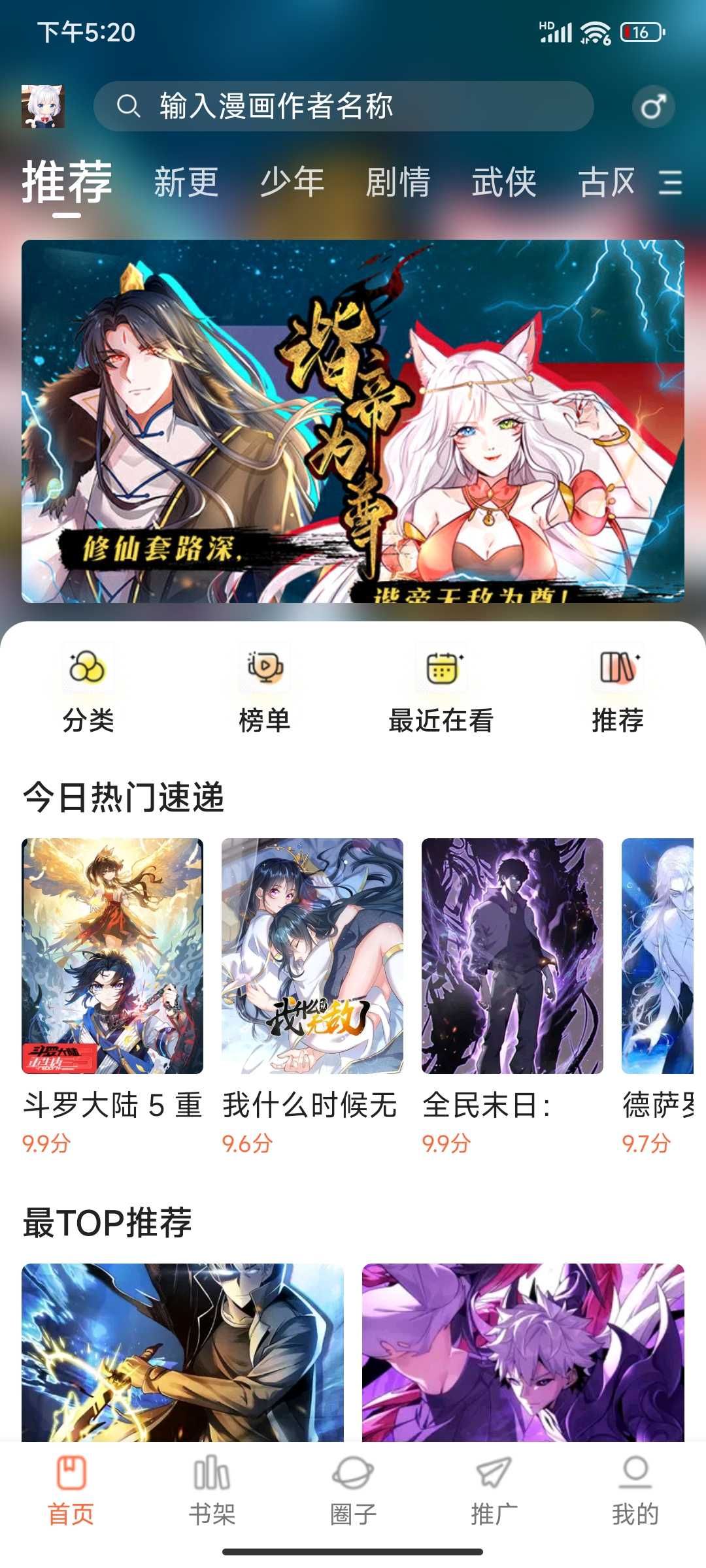
Task: Tap the search box for manga authors
Action: coord(343,106)
